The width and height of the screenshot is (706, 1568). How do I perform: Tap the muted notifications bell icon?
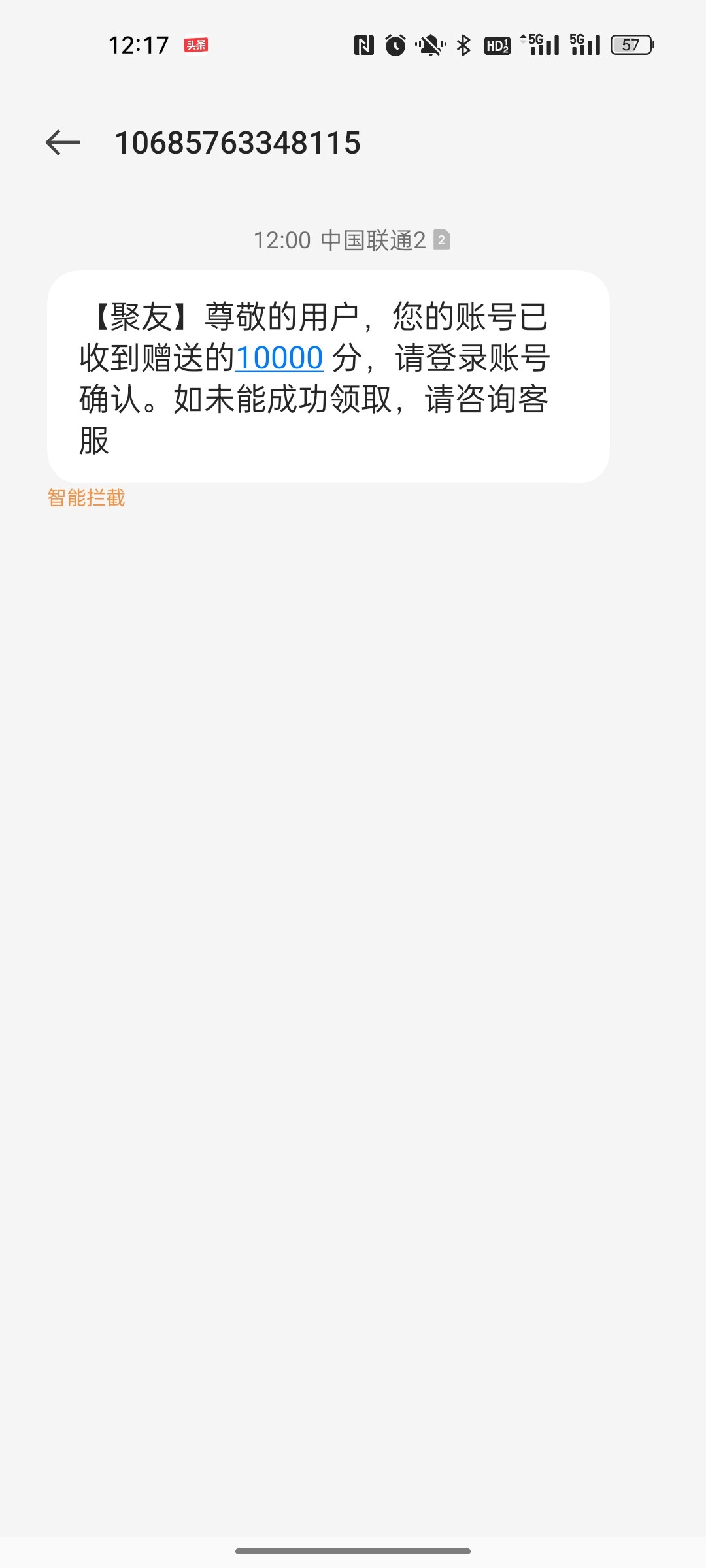point(429,46)
